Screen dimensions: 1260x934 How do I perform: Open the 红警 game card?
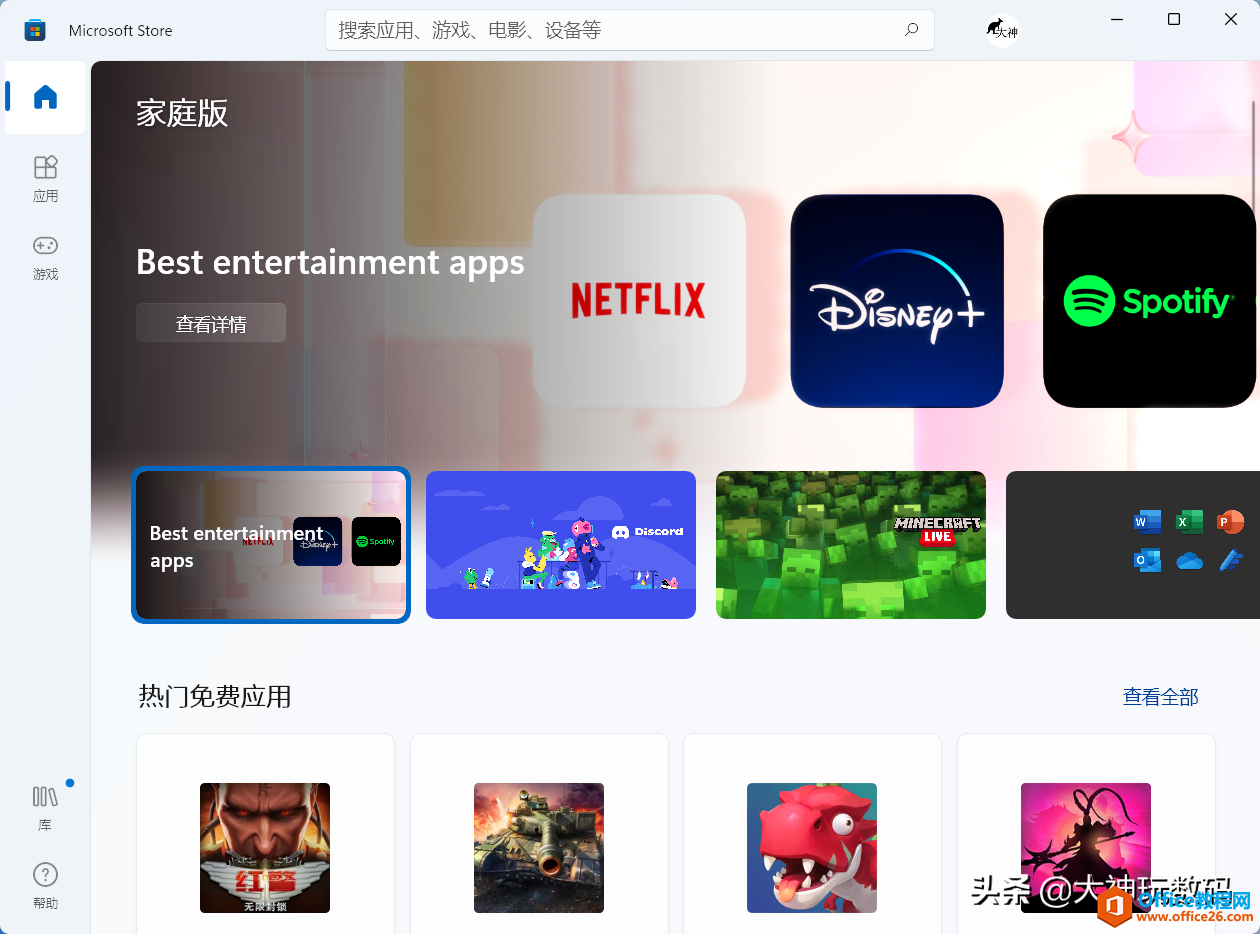click(x=265, y=847)
